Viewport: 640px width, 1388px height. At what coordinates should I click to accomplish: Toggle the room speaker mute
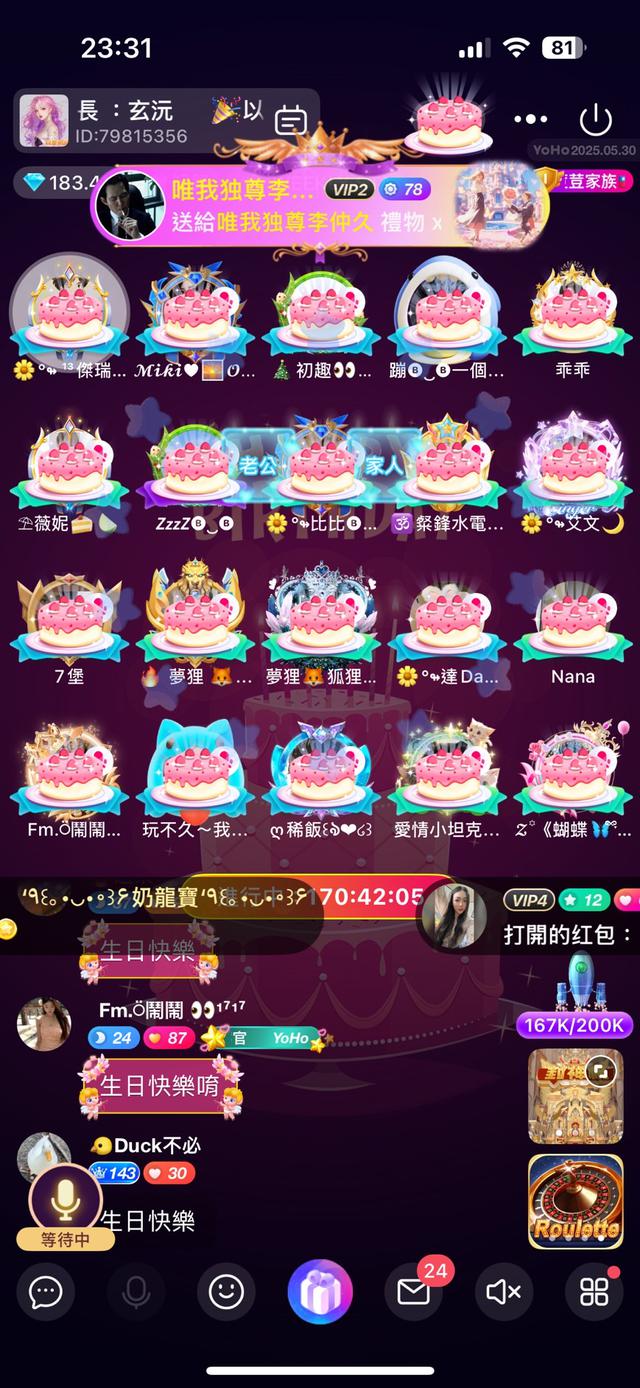503,1292
